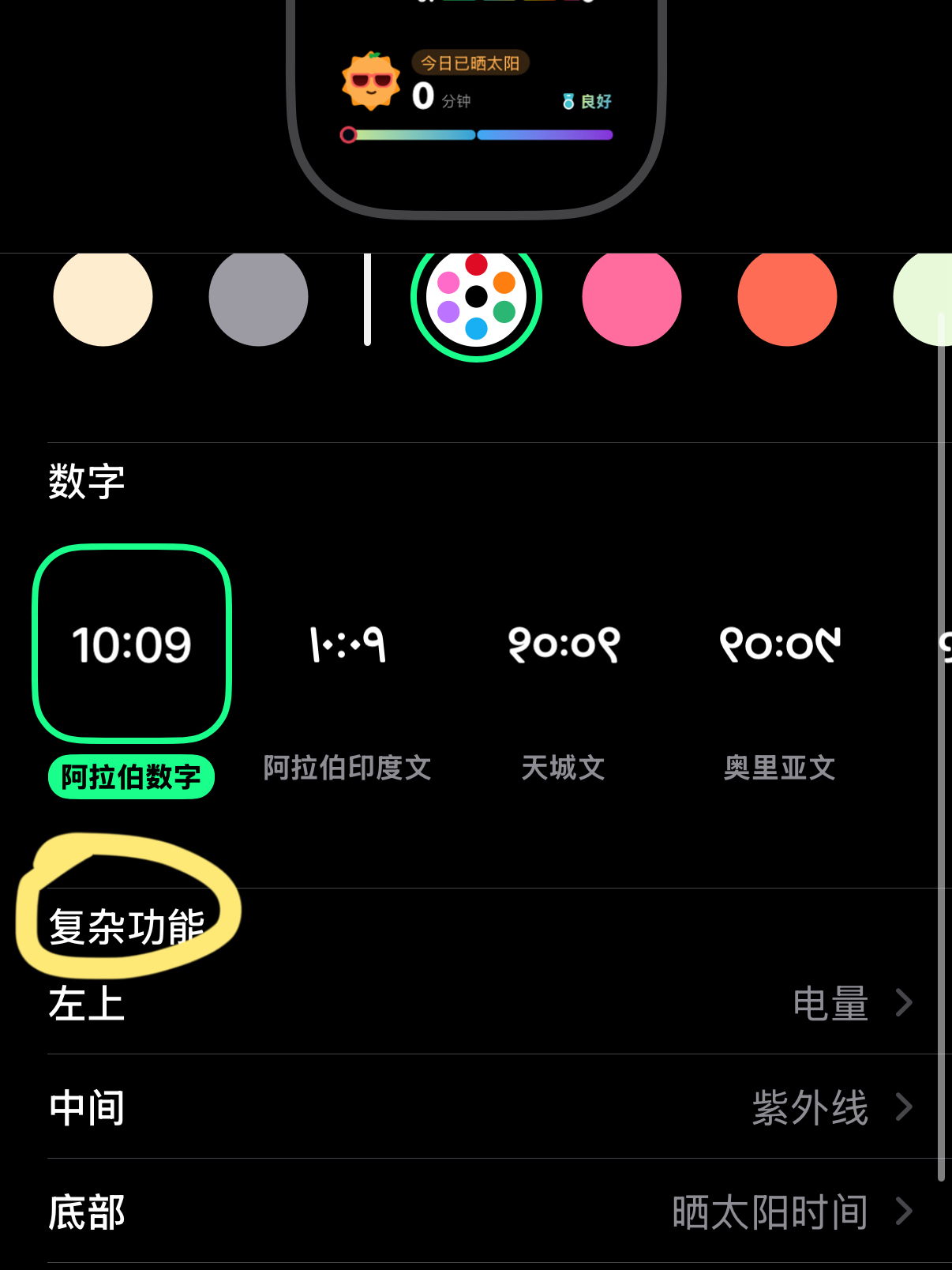Screen dimensions: 952x1270
Task: Pick the coral red color swatch
Action: (787, 297)
